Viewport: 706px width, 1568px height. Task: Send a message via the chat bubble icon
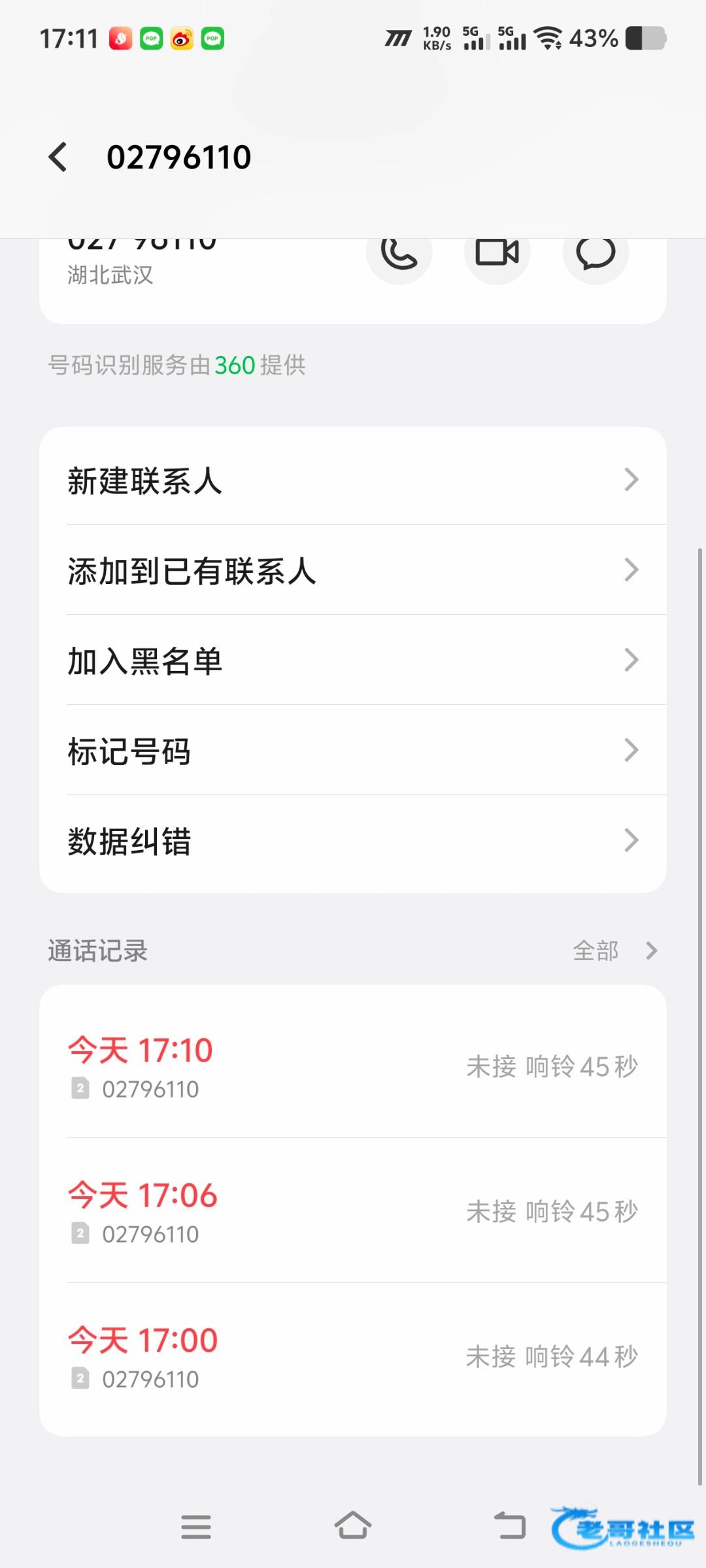coord(596,253)
